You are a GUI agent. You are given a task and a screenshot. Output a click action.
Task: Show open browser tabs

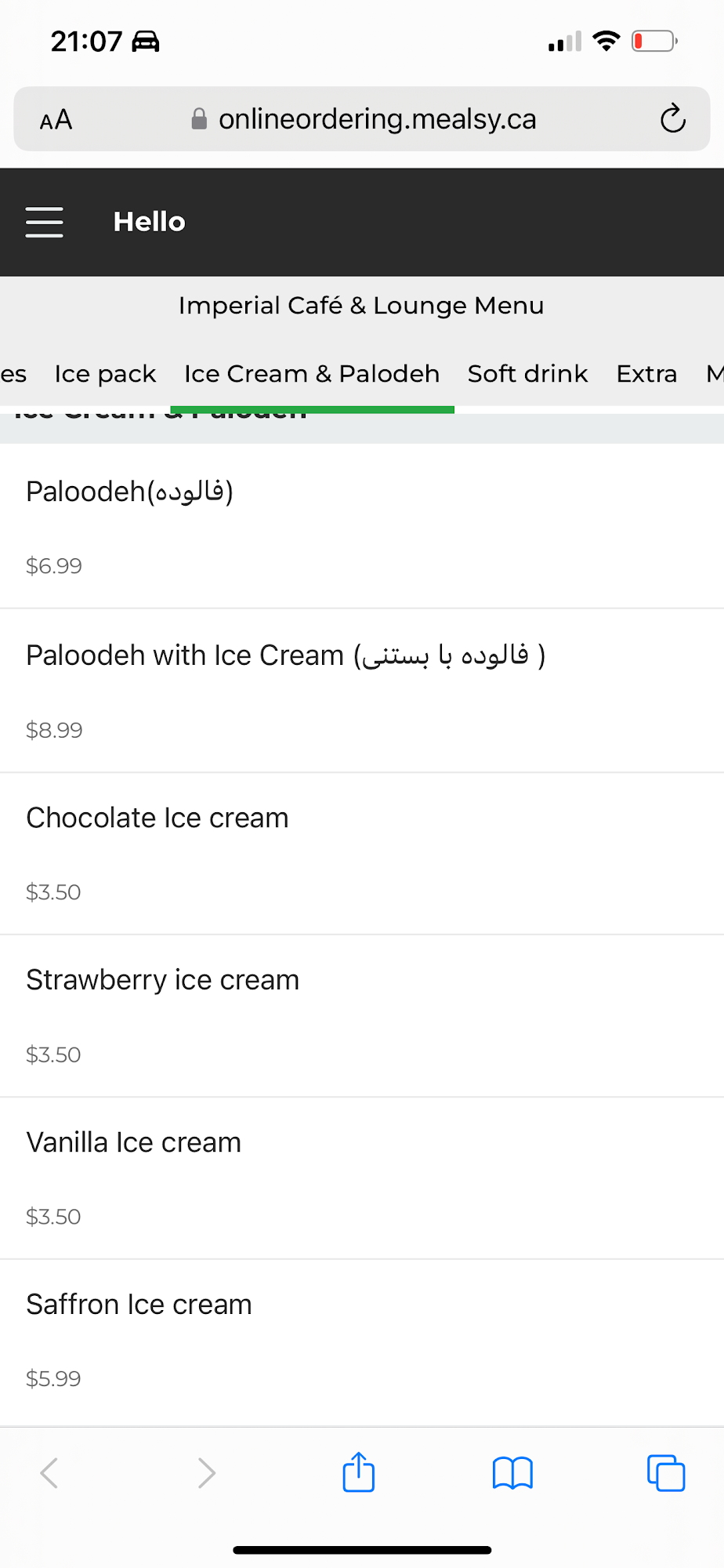pyautogui.click(x=666, y=1472)
